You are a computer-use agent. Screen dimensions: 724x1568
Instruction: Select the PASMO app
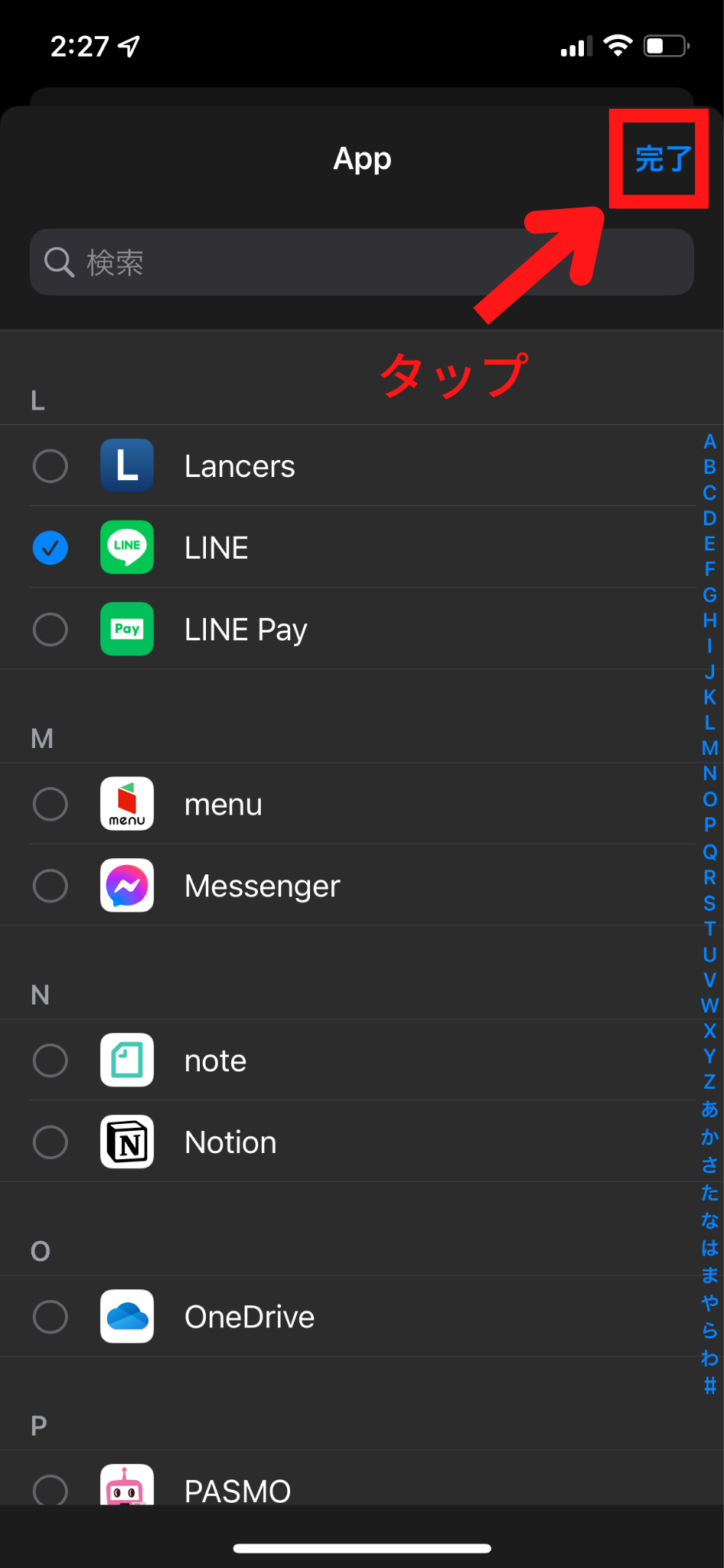tap(51, 1490)
